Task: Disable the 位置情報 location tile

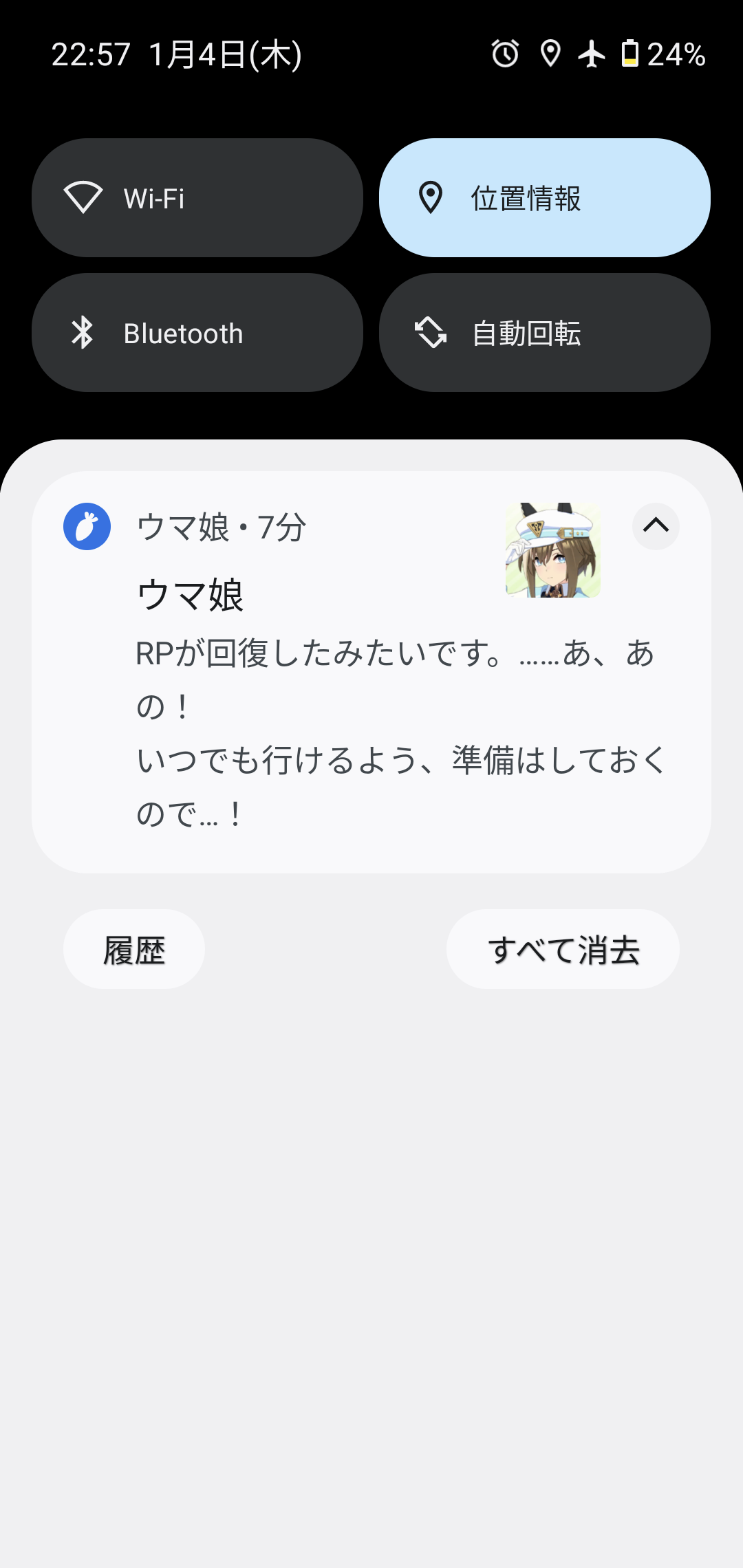Action: tap(544, 198)
